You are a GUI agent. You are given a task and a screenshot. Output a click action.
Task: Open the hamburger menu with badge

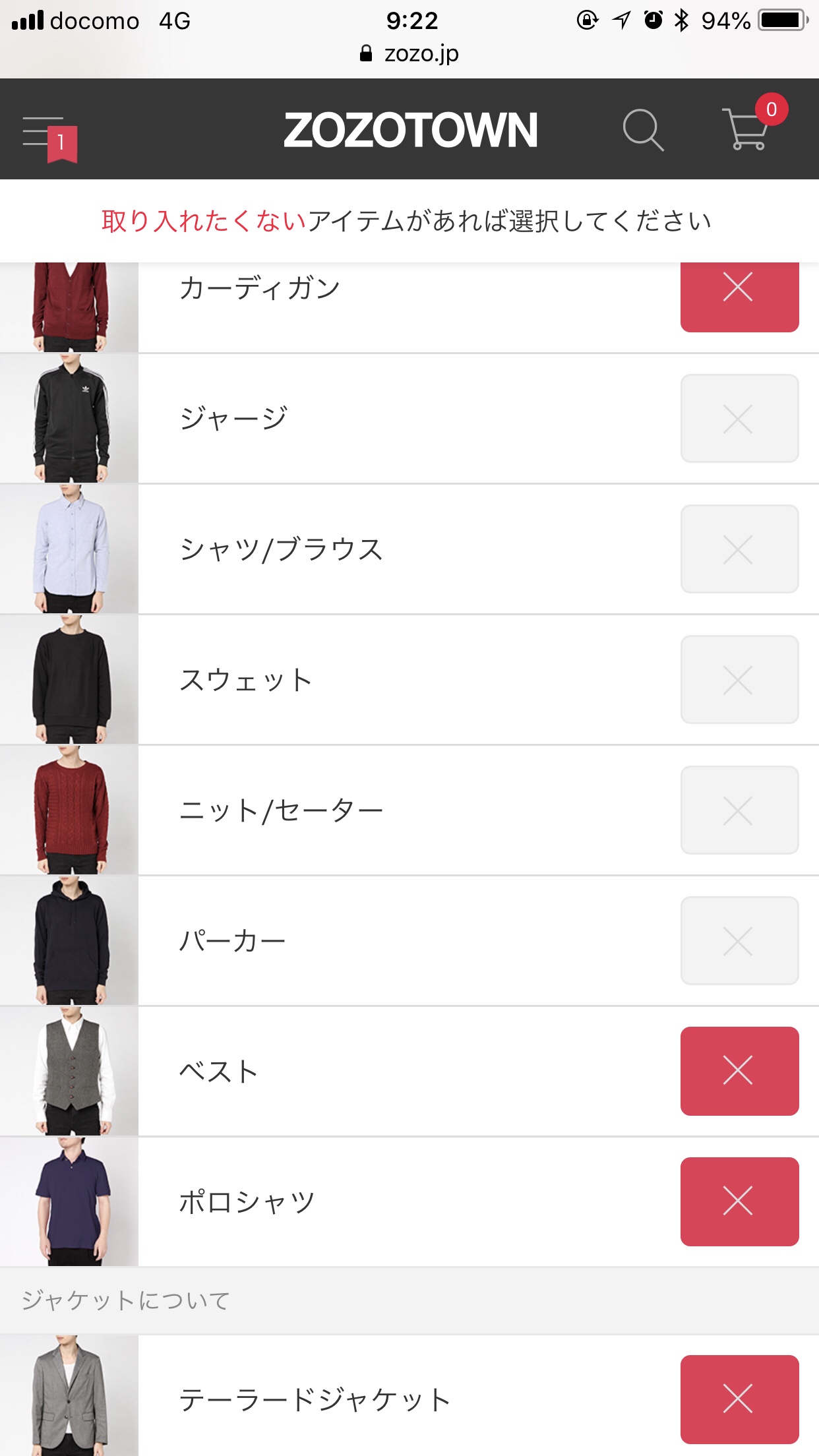[49, 138]
